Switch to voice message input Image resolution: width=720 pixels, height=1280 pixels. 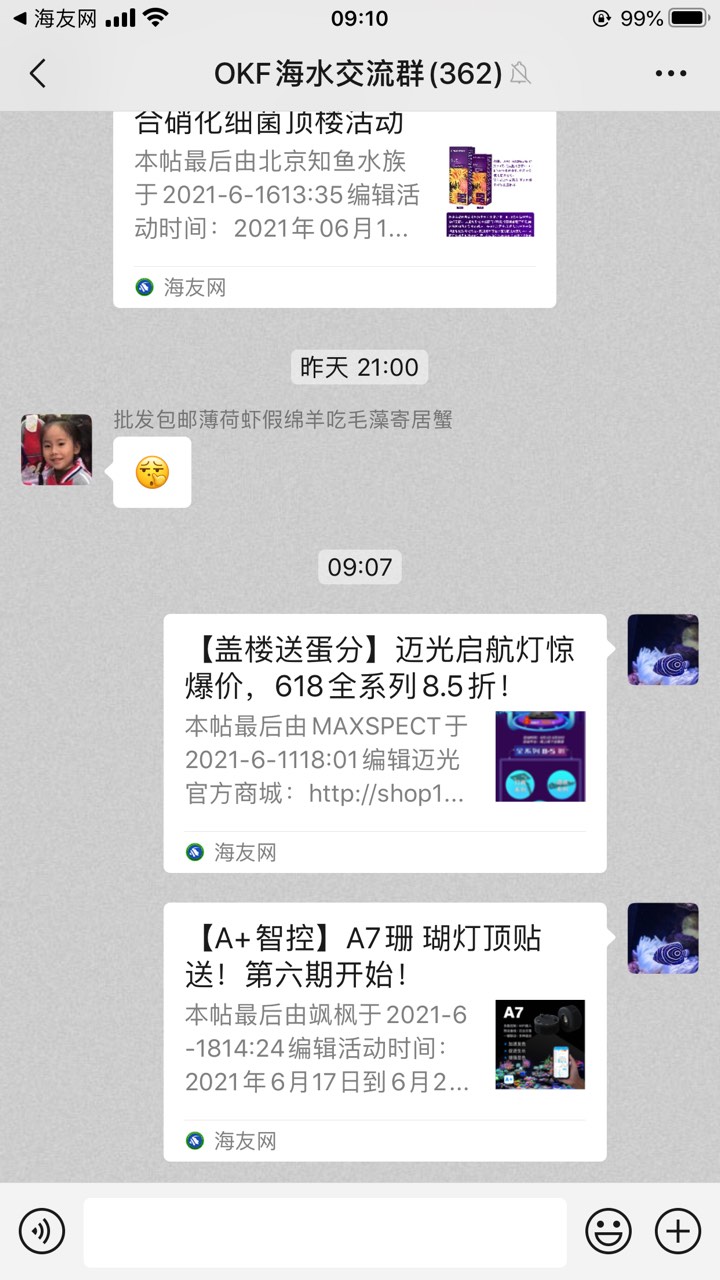[x=42, y=1229]
